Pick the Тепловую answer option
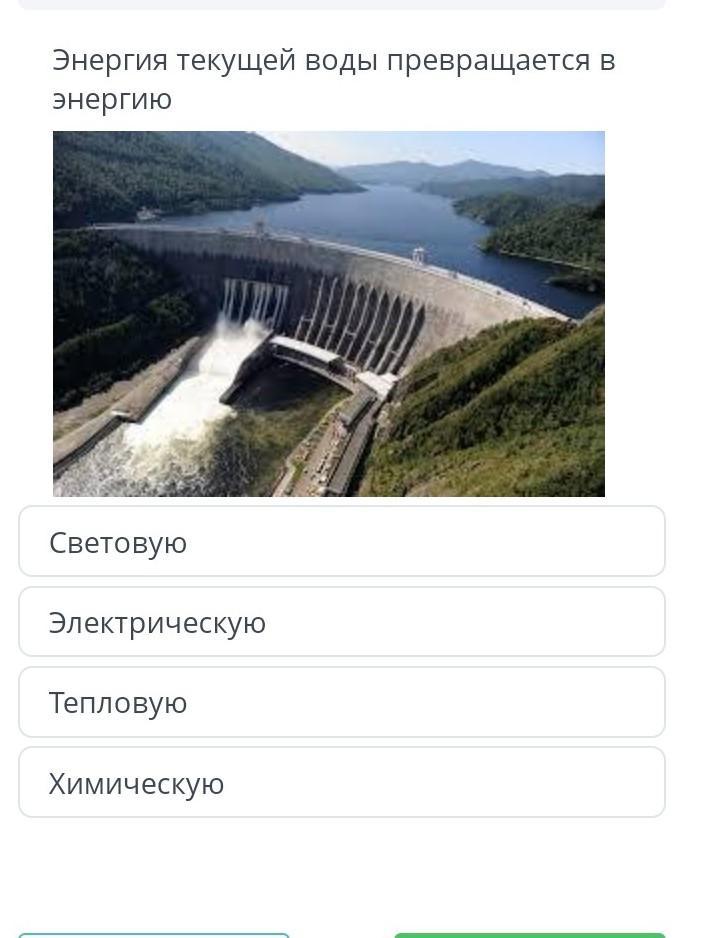This screenshot has height=938, width=702. [341, 702]
